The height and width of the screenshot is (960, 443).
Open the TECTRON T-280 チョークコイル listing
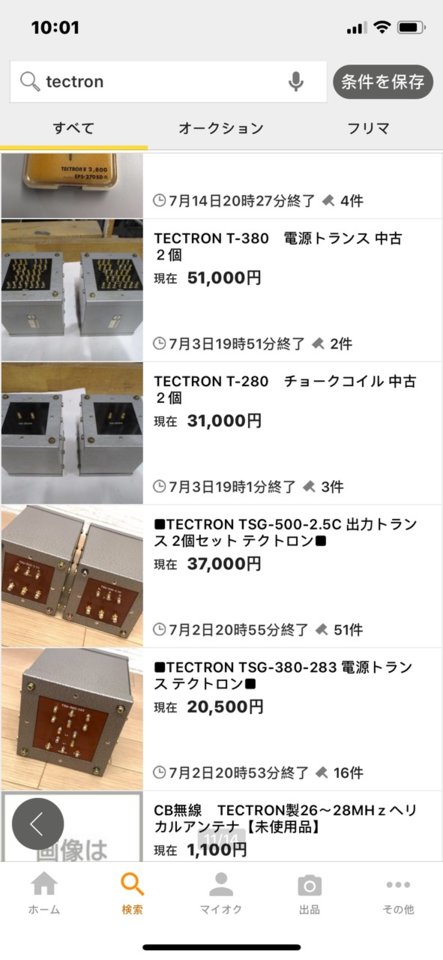pos(222,433)
